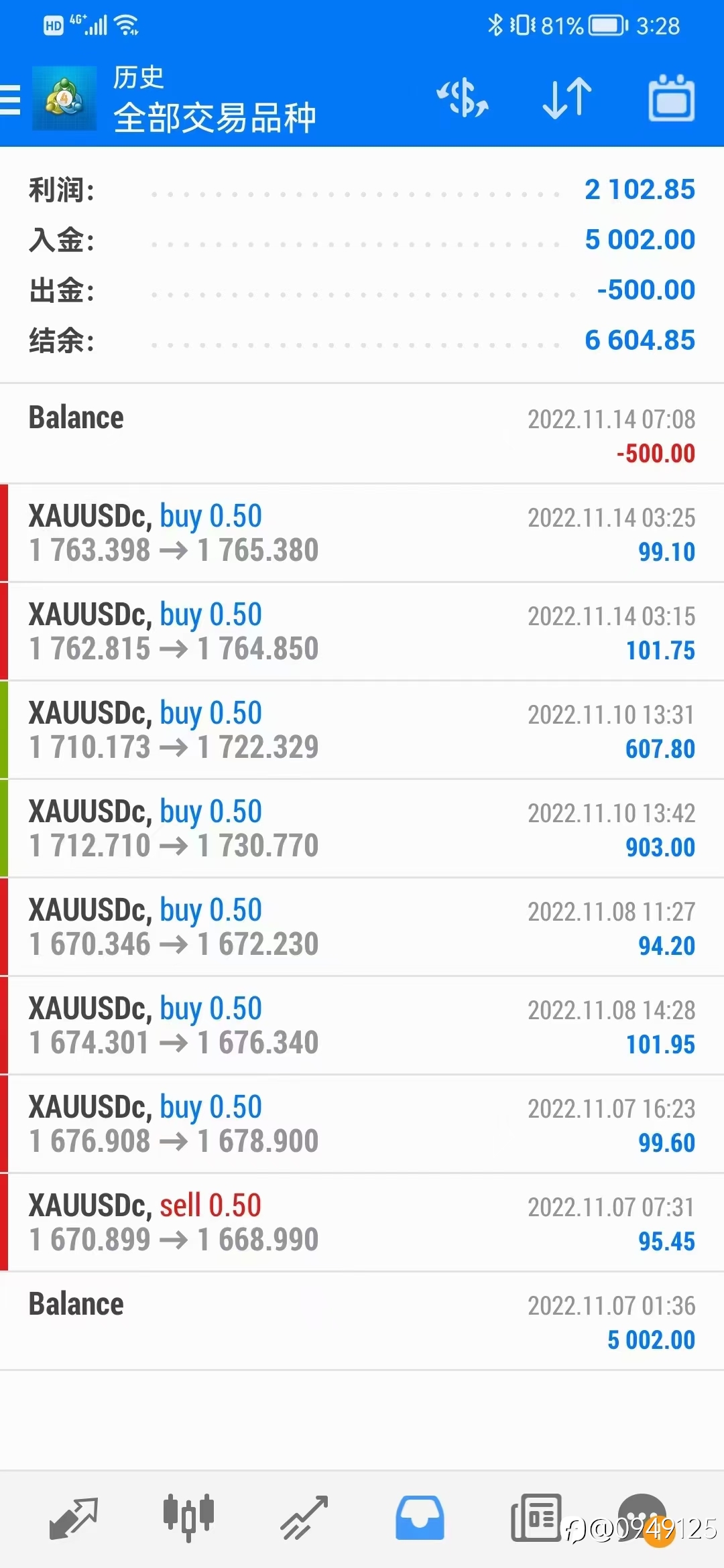Select the trade with profit 903.00
The height and width of the screenshot is (1568, 724).
(362, 828)
